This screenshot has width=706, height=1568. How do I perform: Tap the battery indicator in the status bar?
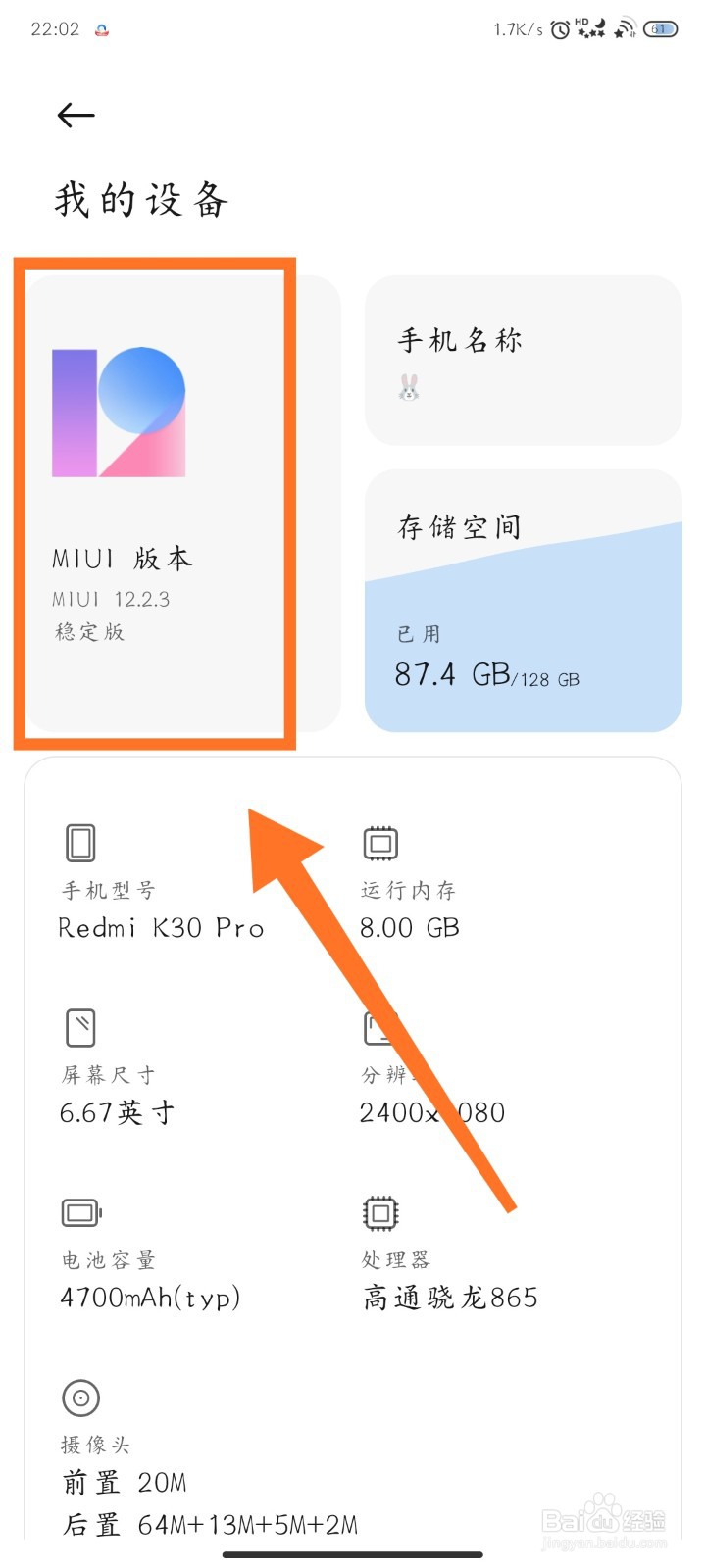(x=660, y=28)
